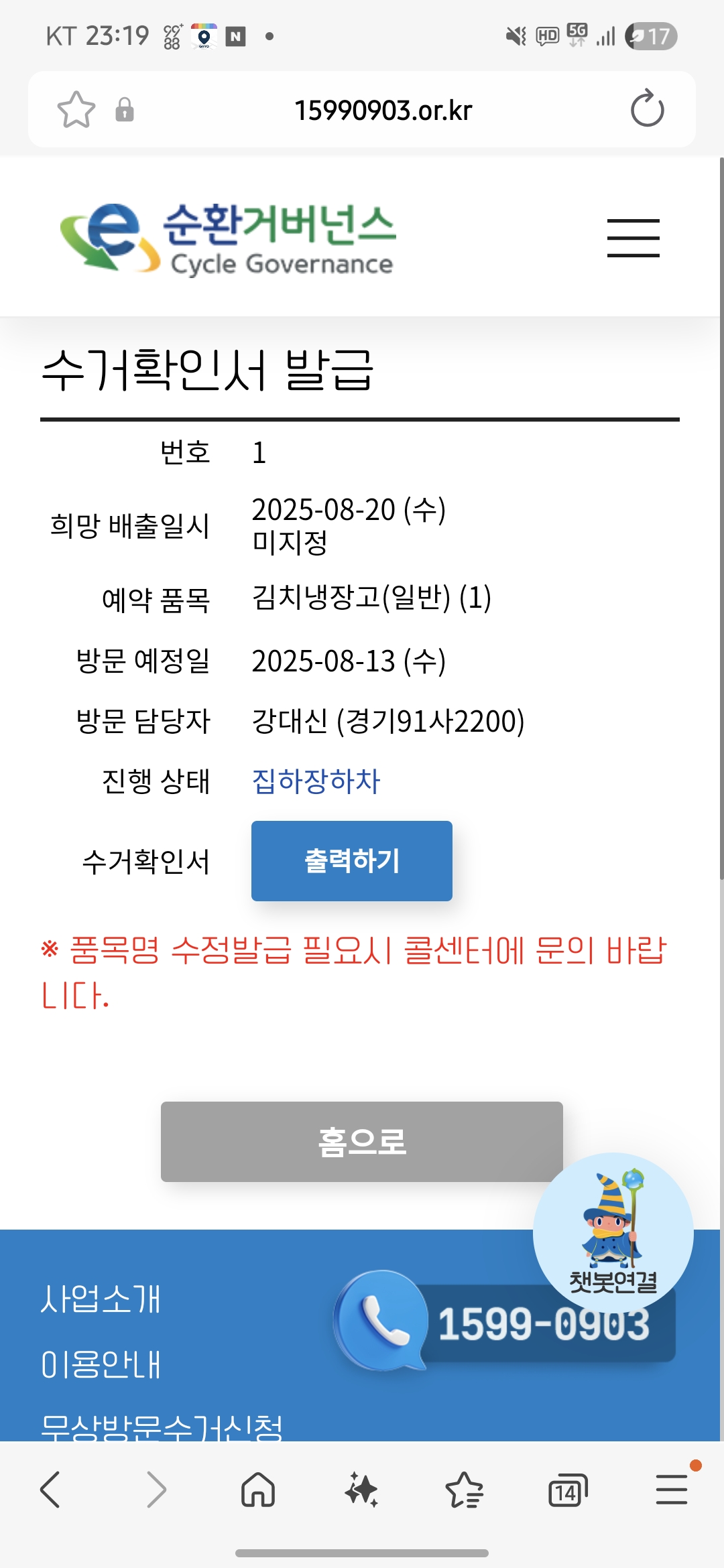The width and height of the screenshot is (724, 1568).
Task: Open the browser home page
Action: tap(258, 1490)
